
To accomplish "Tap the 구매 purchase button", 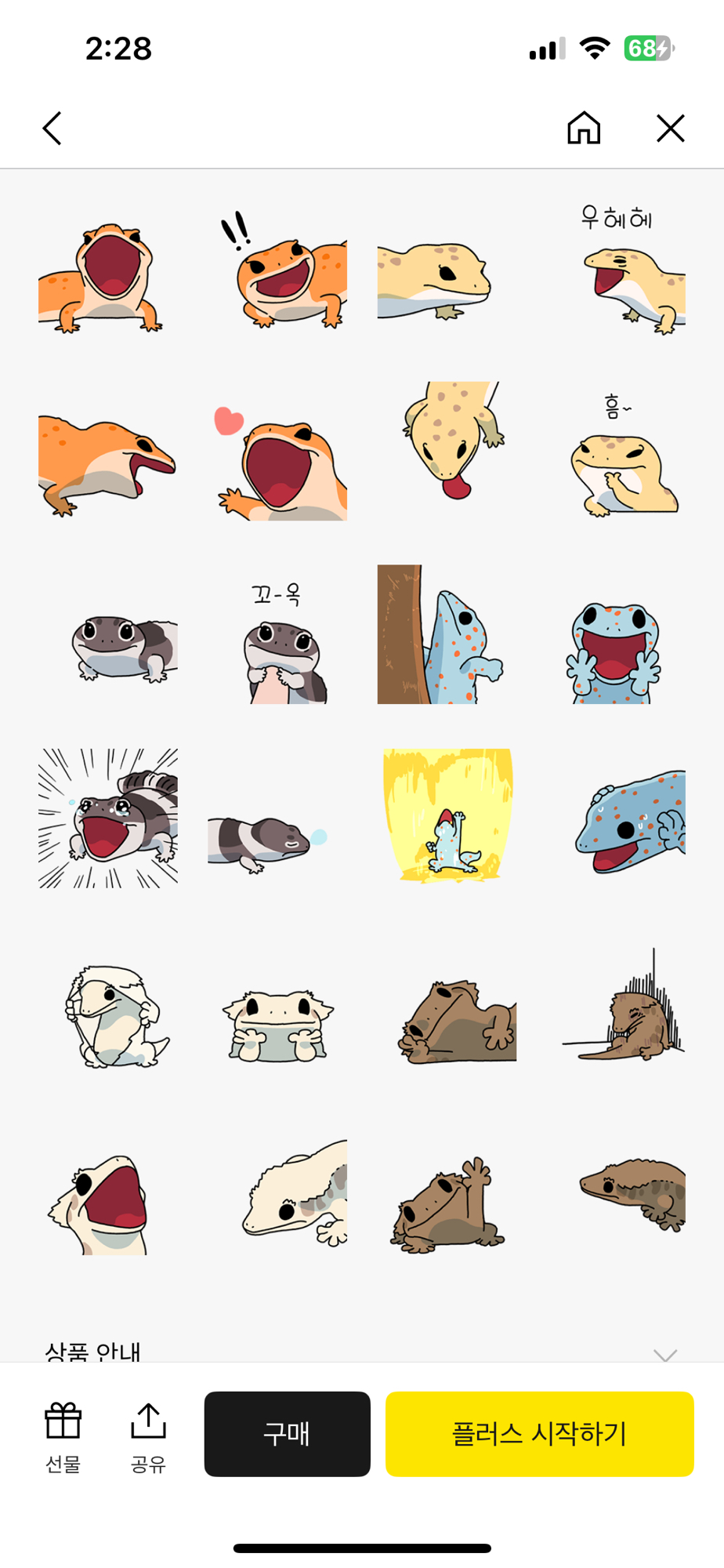I will tap(287, 1433).
